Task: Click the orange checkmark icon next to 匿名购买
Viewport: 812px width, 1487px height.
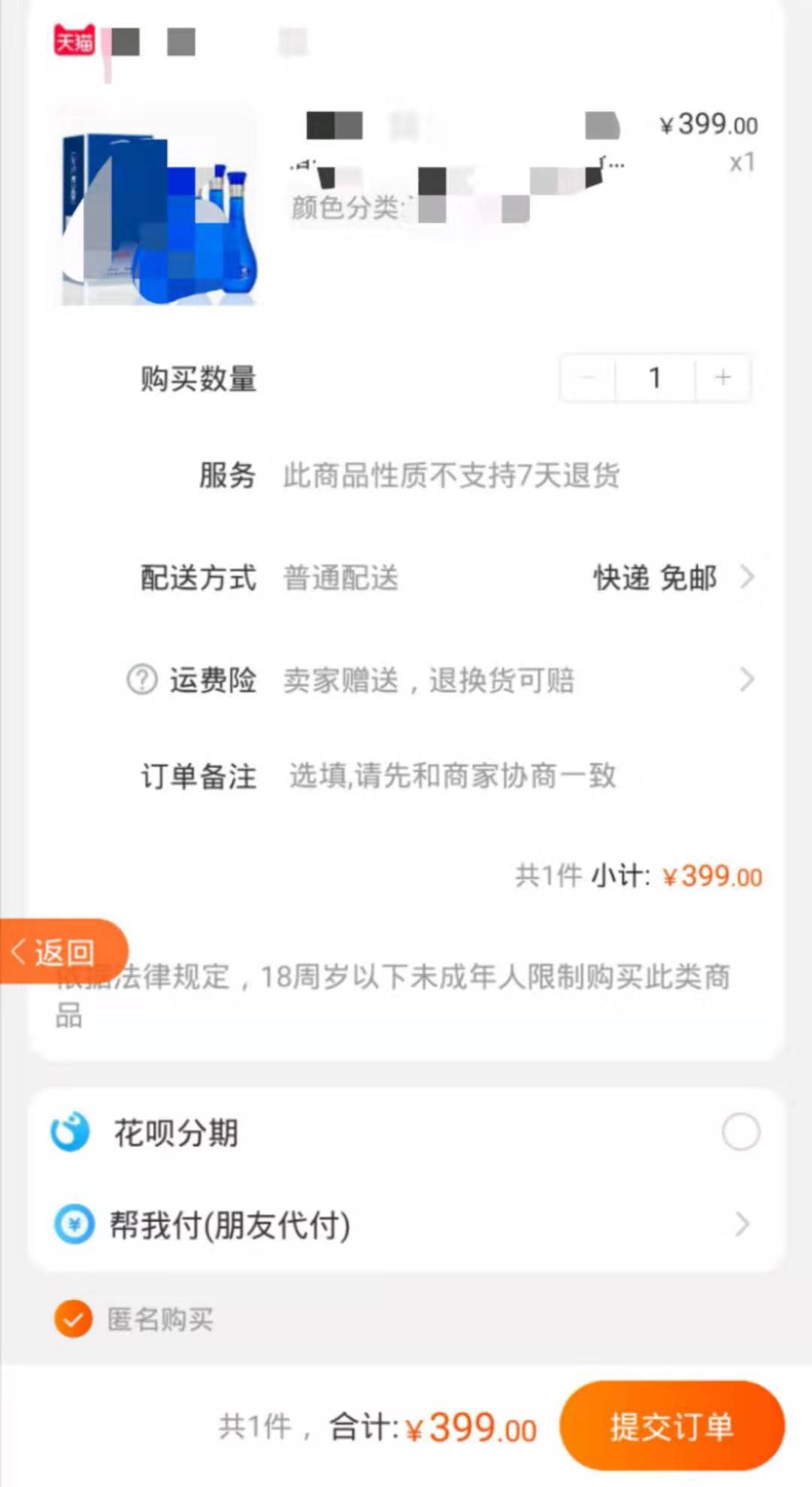Action: [71, 1321]
